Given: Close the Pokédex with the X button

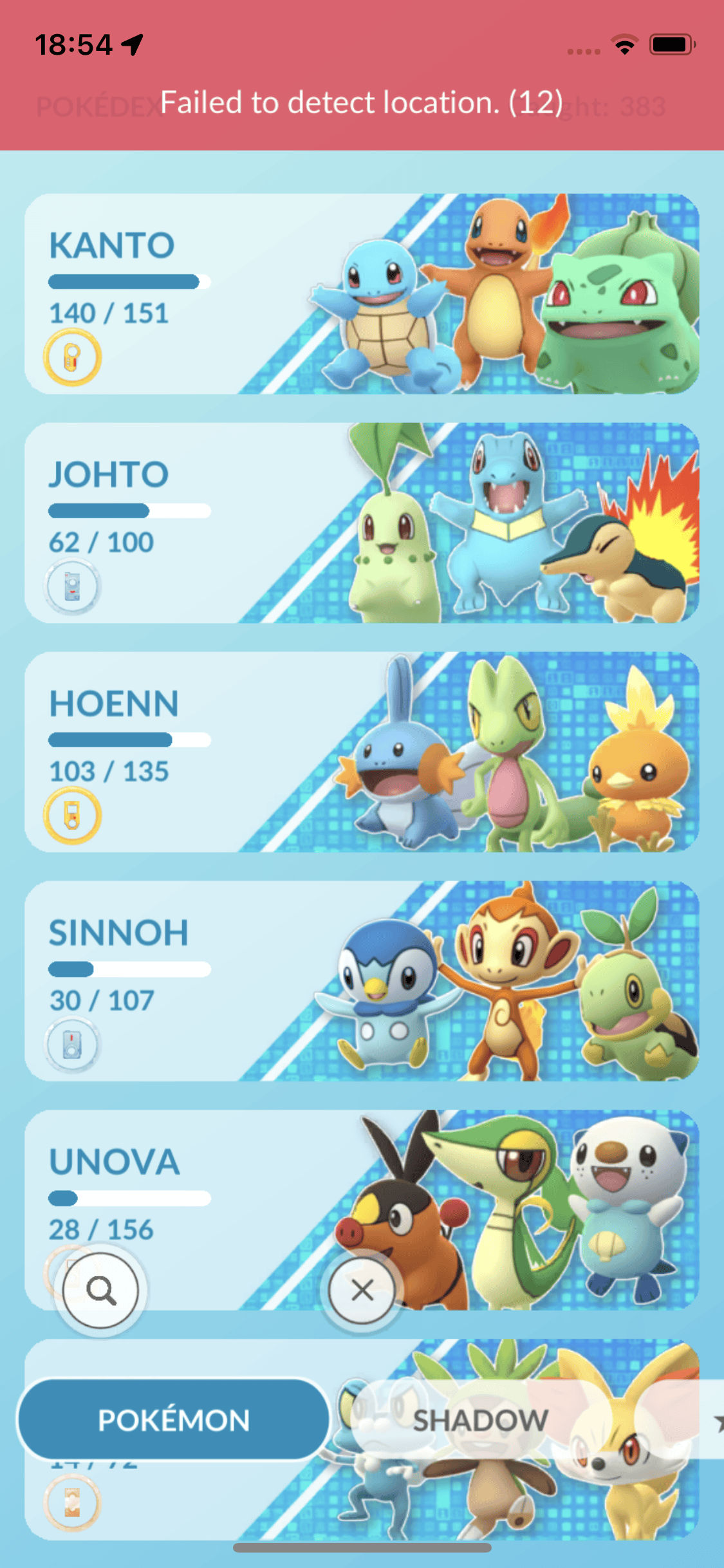Looking at the screenshot, I should coord(362,1290).
